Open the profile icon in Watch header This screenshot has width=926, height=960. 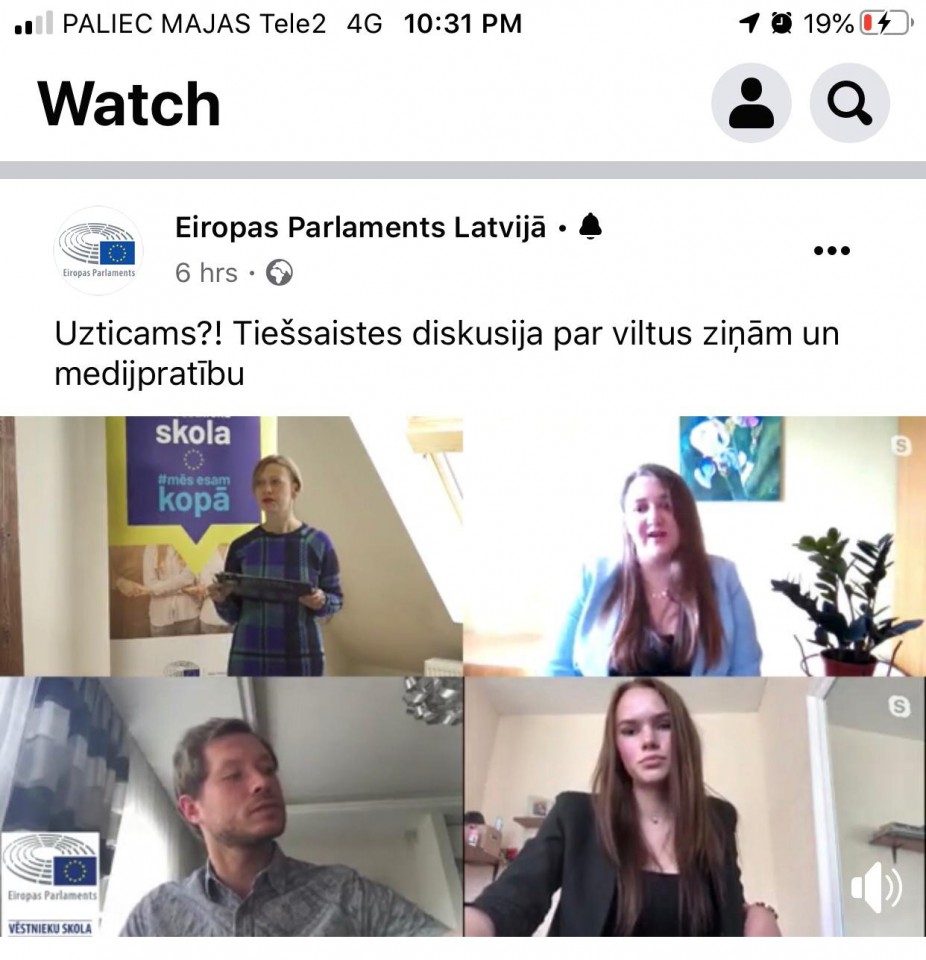coord(751,103)
